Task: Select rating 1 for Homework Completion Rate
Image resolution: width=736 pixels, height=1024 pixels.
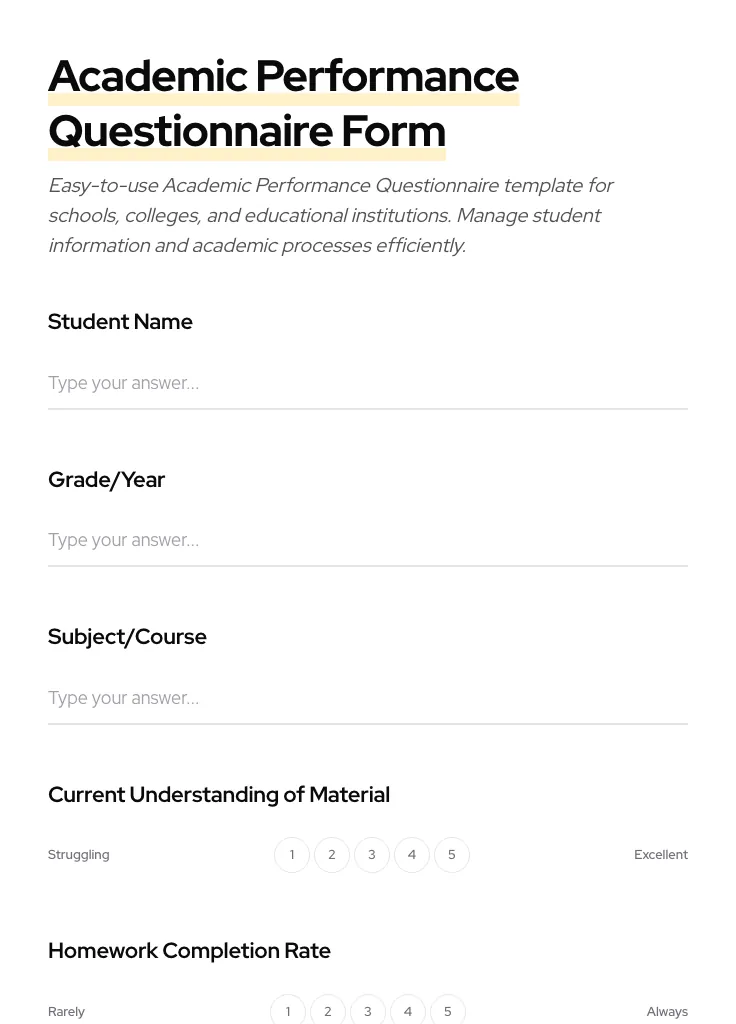Action: click(288, 1011)
